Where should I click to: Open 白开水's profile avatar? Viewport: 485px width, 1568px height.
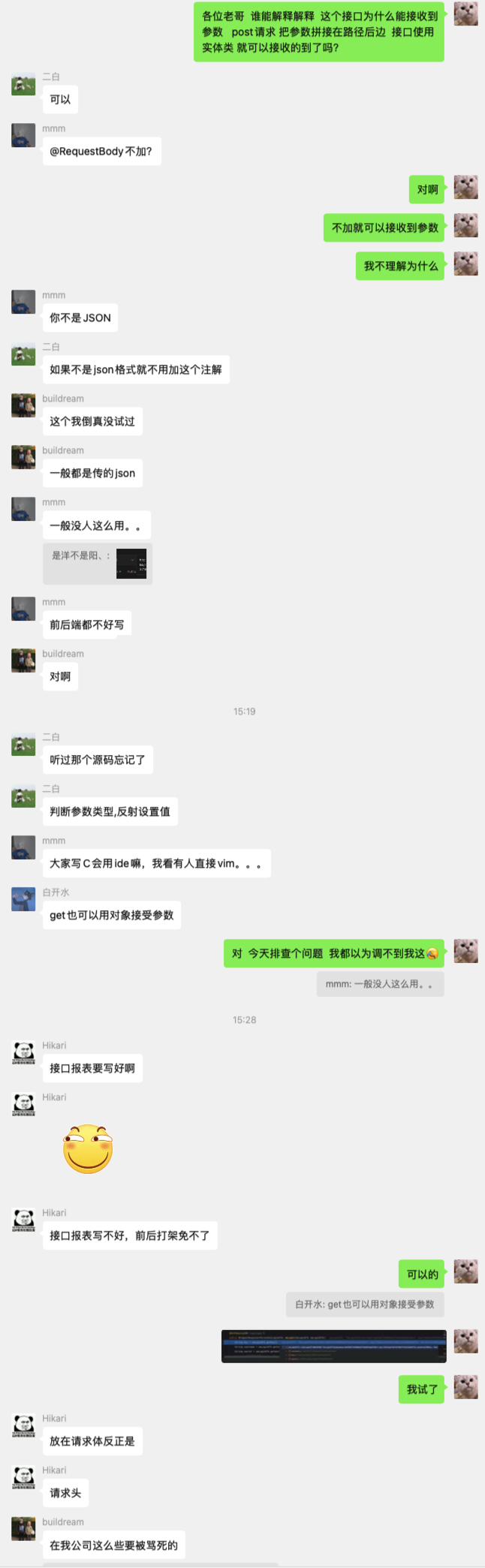23,898
